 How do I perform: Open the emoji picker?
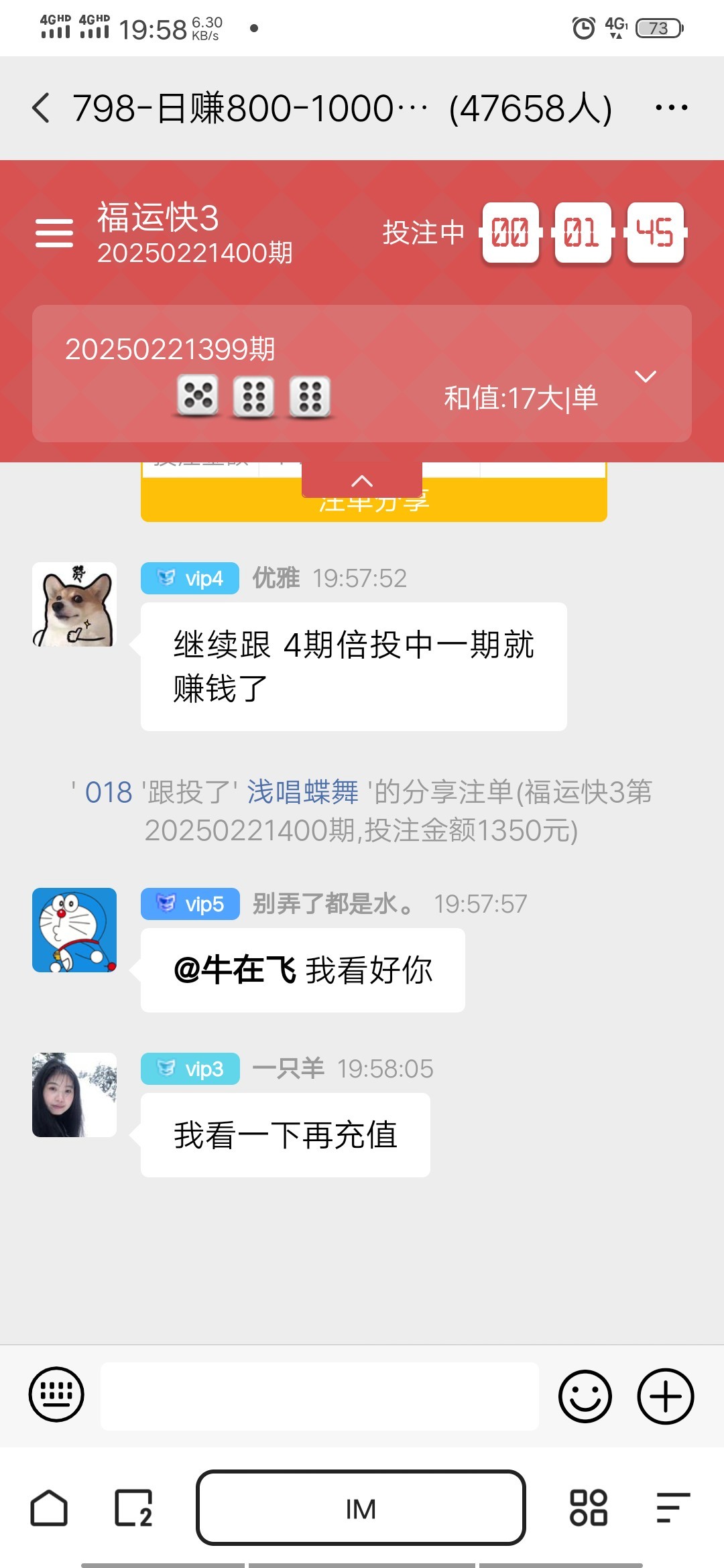point(585,1396)
